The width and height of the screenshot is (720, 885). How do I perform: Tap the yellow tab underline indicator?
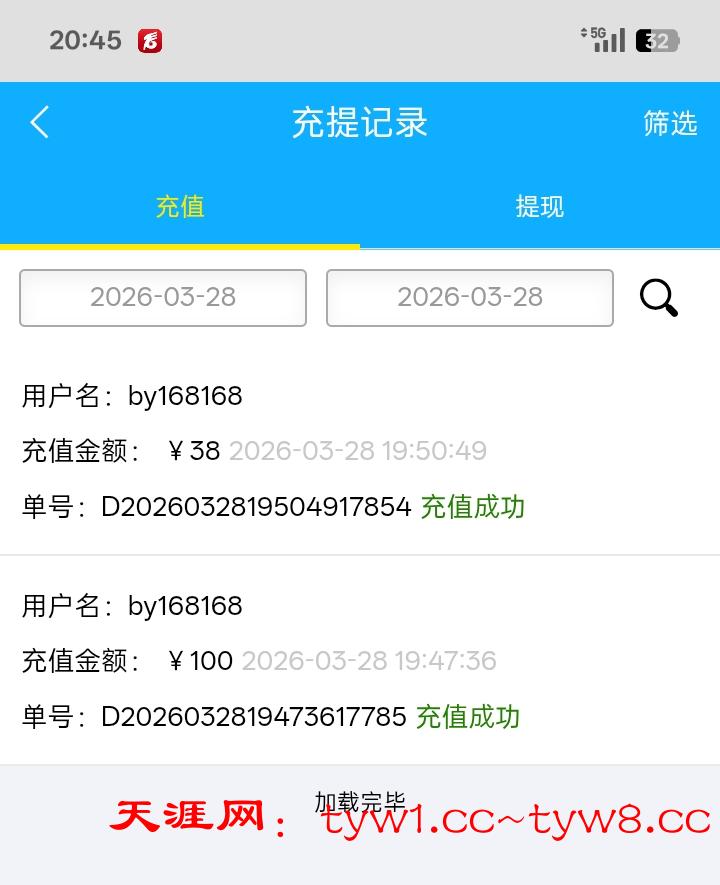180,243
